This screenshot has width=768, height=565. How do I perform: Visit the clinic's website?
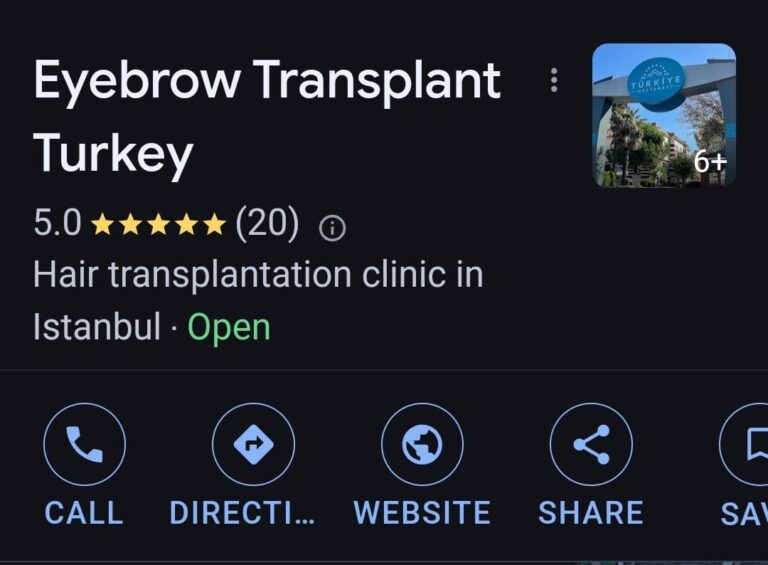pyautogui.click(x=422, y=446)
